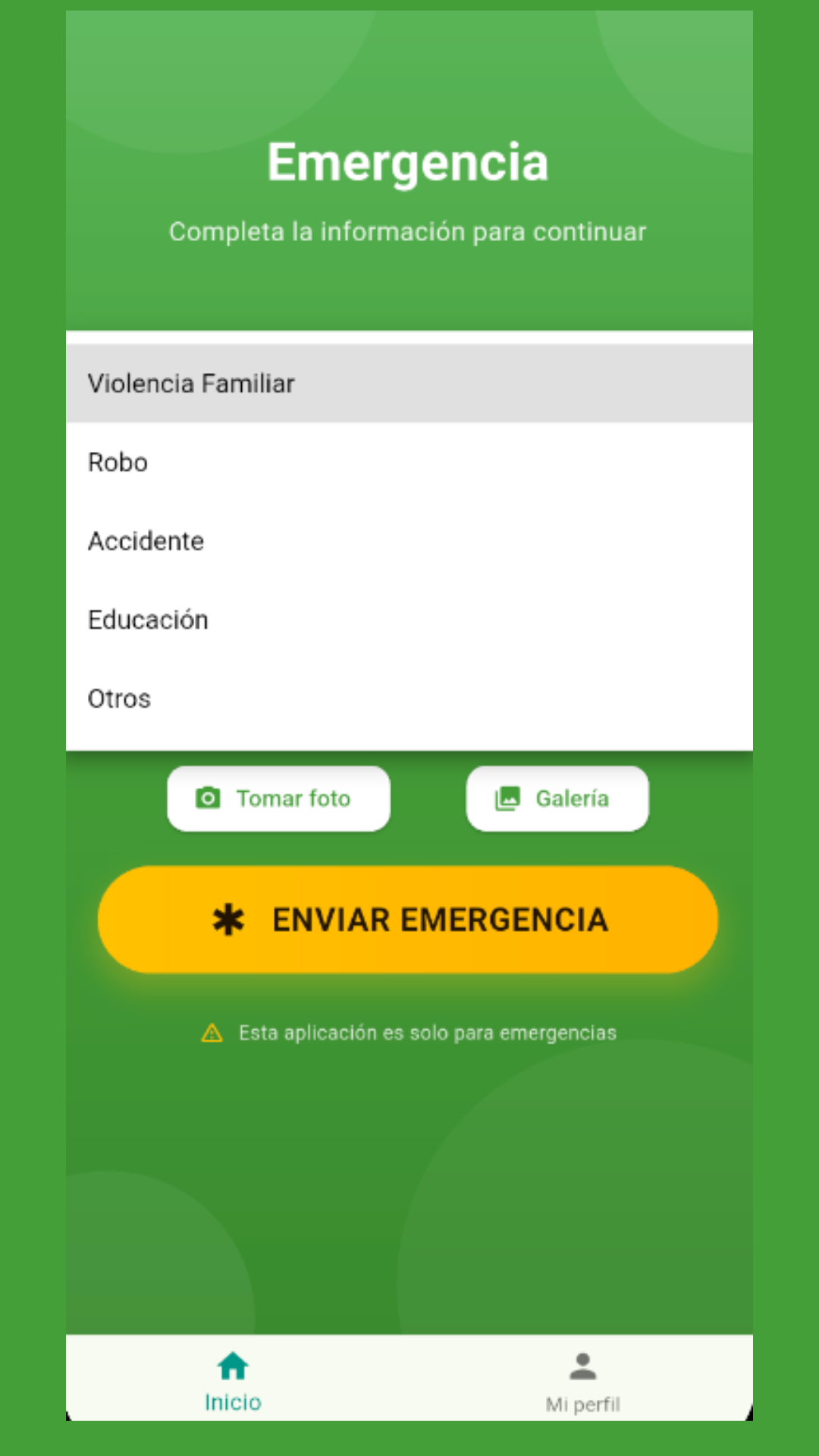Pick Educación from the options
Image resolution: width=819 pixels, height=1456 pixels.
[409, 619]
